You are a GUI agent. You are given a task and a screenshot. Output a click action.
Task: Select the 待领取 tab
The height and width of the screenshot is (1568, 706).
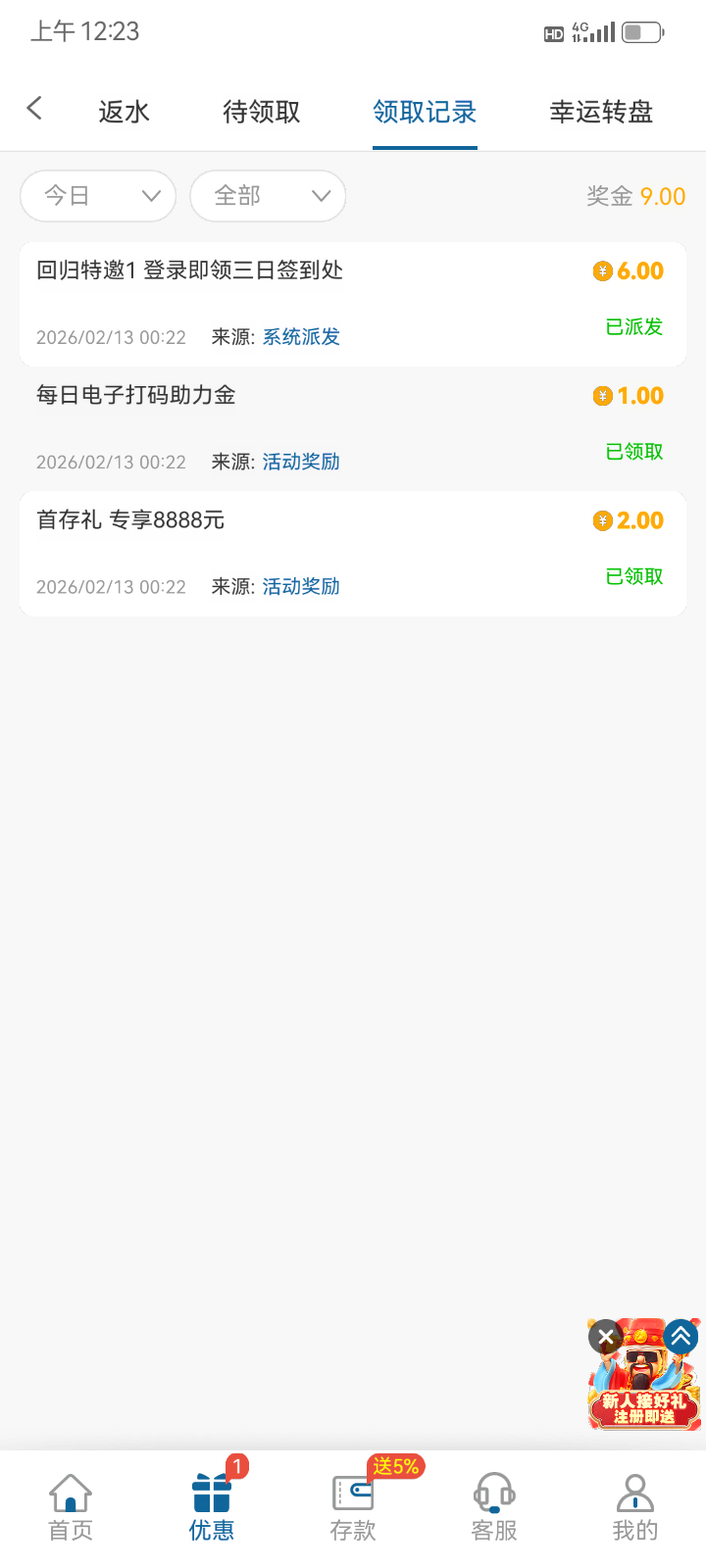point(261,112)
